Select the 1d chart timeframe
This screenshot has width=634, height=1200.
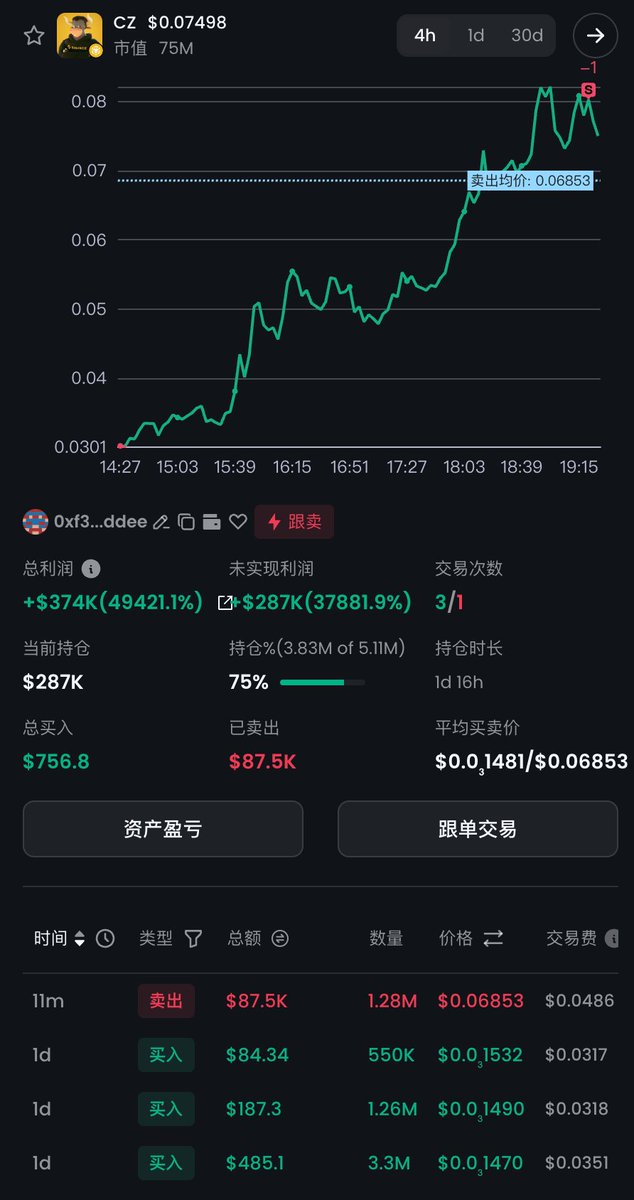476,35
